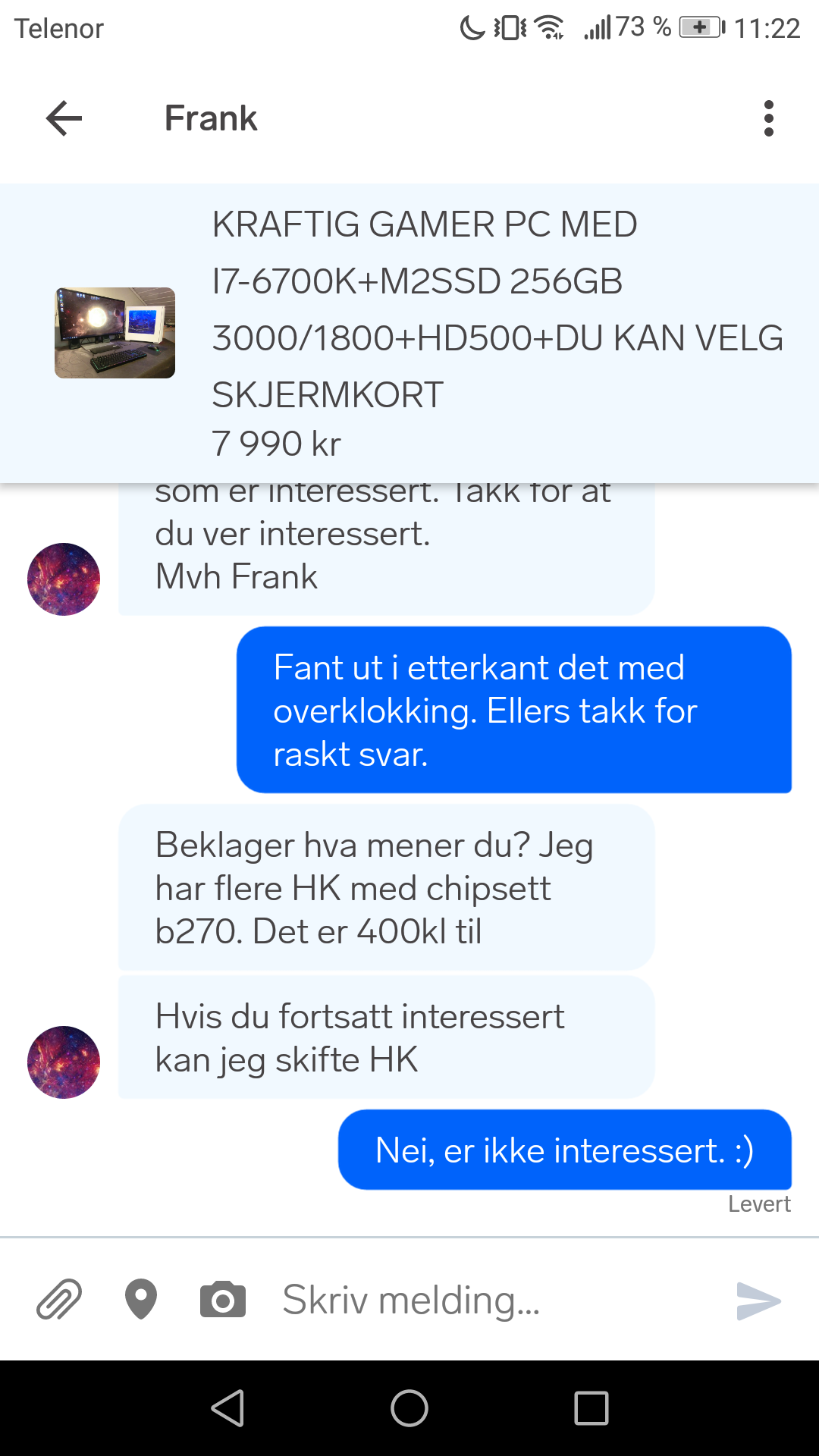Open the KRAFTIG GAMER PC listing card
Viewport: 819px width, 1456px height.
coord(409,333)
